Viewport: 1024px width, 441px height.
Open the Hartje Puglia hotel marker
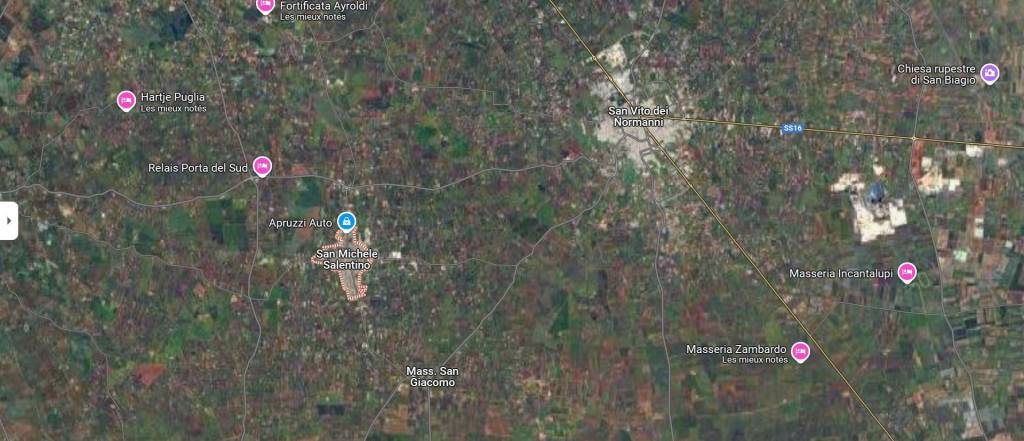pyautogui.click(x=126, y=100)
